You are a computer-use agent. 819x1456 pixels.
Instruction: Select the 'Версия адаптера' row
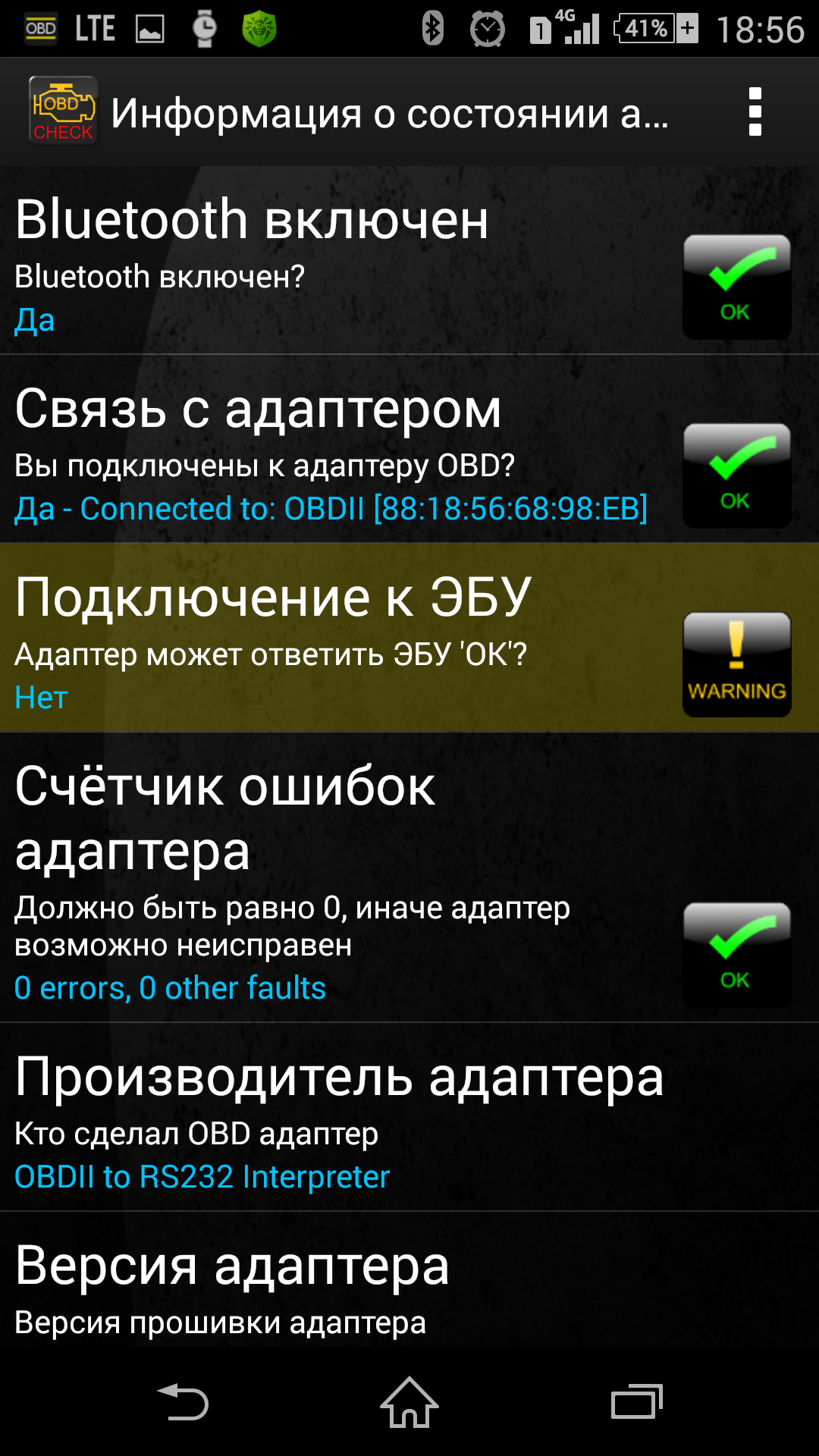click(409, 1280)
